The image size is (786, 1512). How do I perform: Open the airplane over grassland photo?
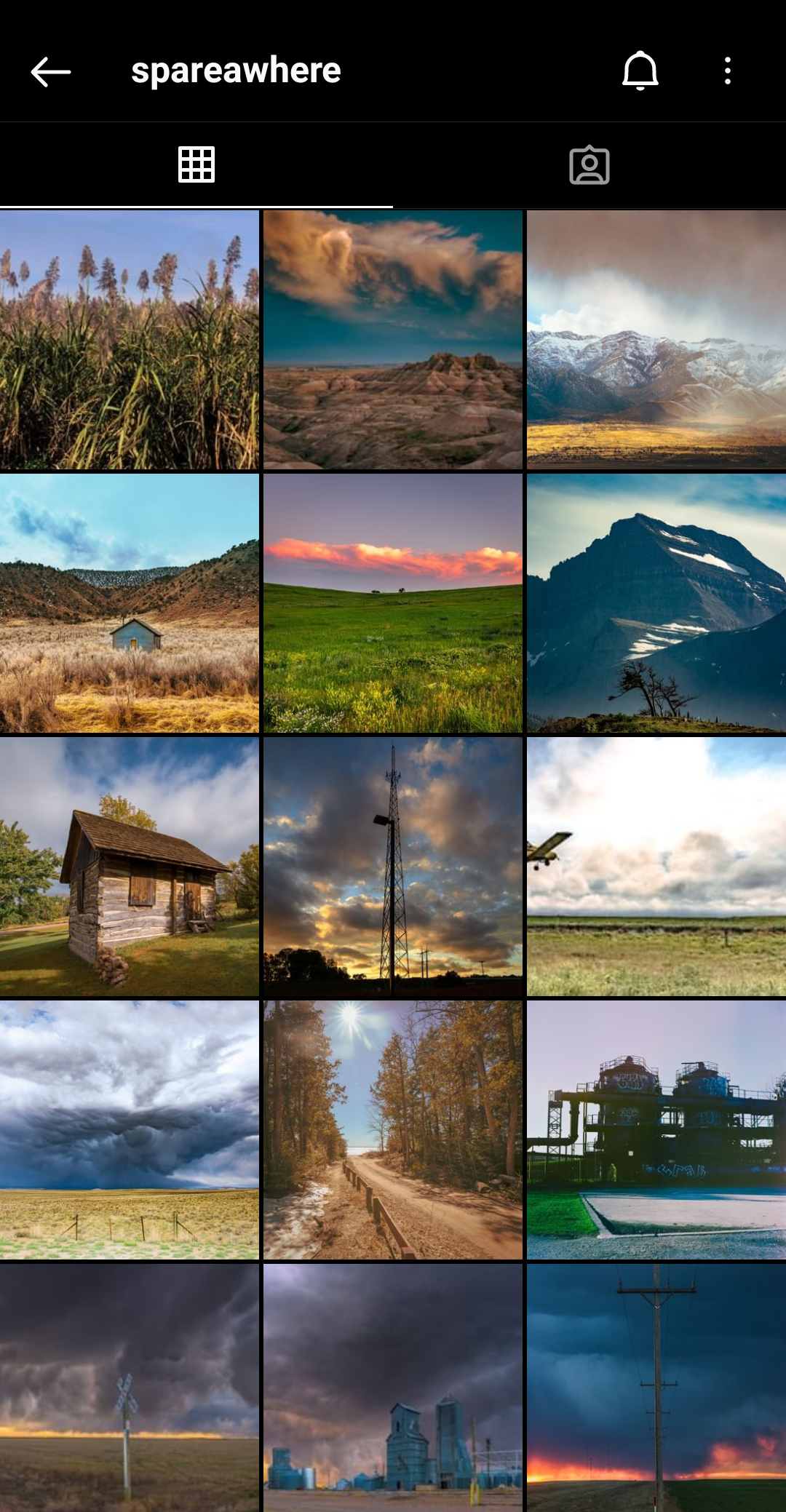(x=656, y=867)
